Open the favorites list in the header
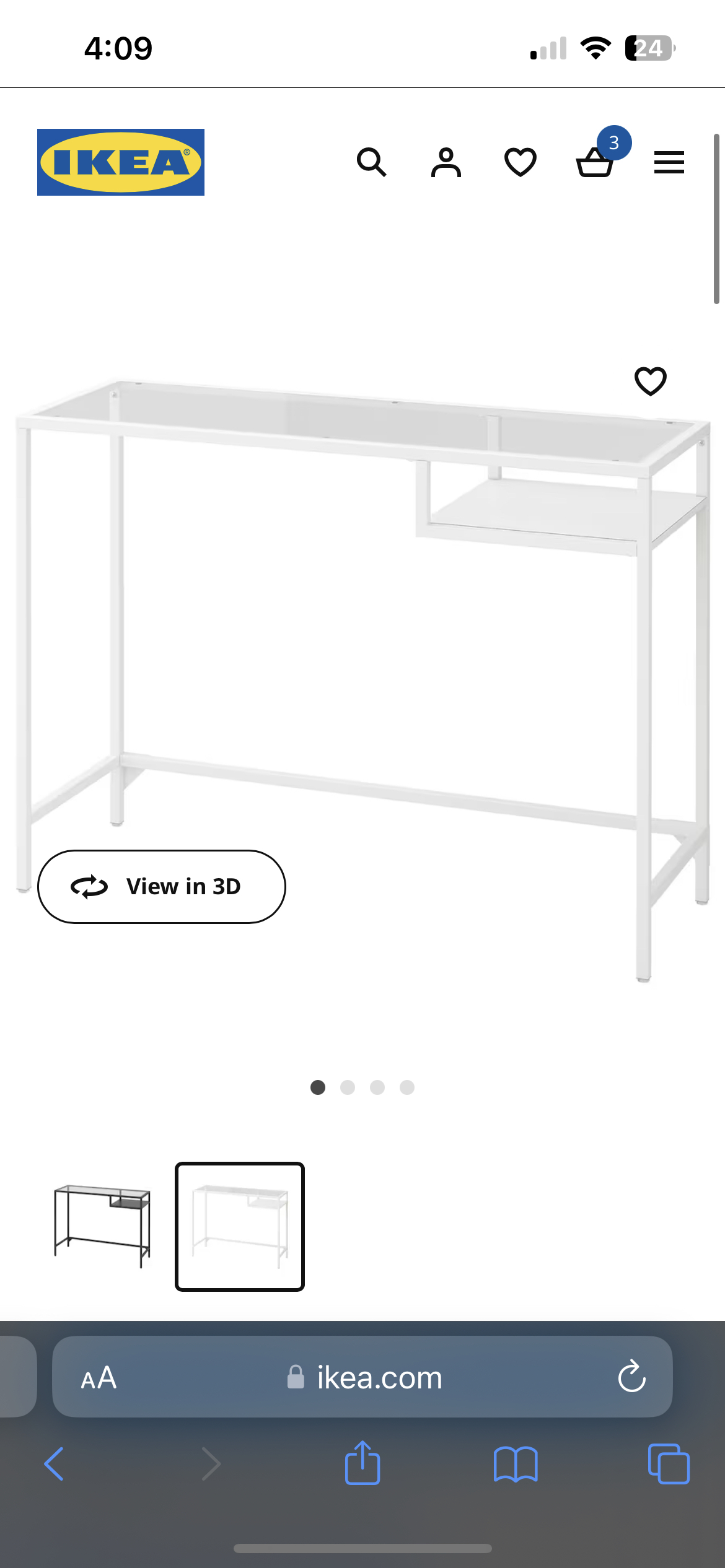 tap(520, 162)
